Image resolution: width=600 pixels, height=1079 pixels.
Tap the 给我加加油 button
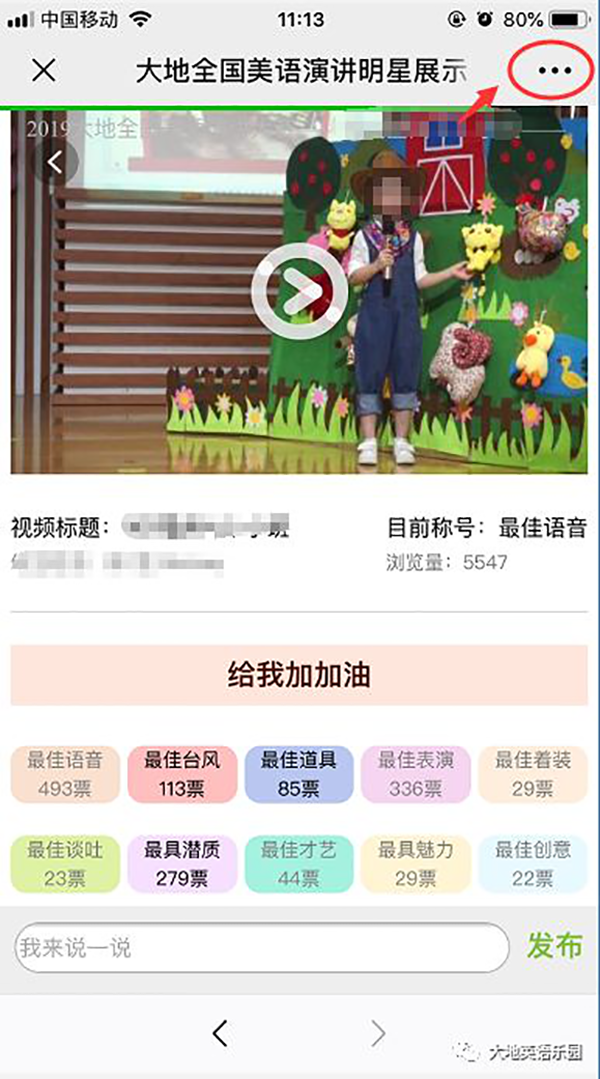point(299,675)
